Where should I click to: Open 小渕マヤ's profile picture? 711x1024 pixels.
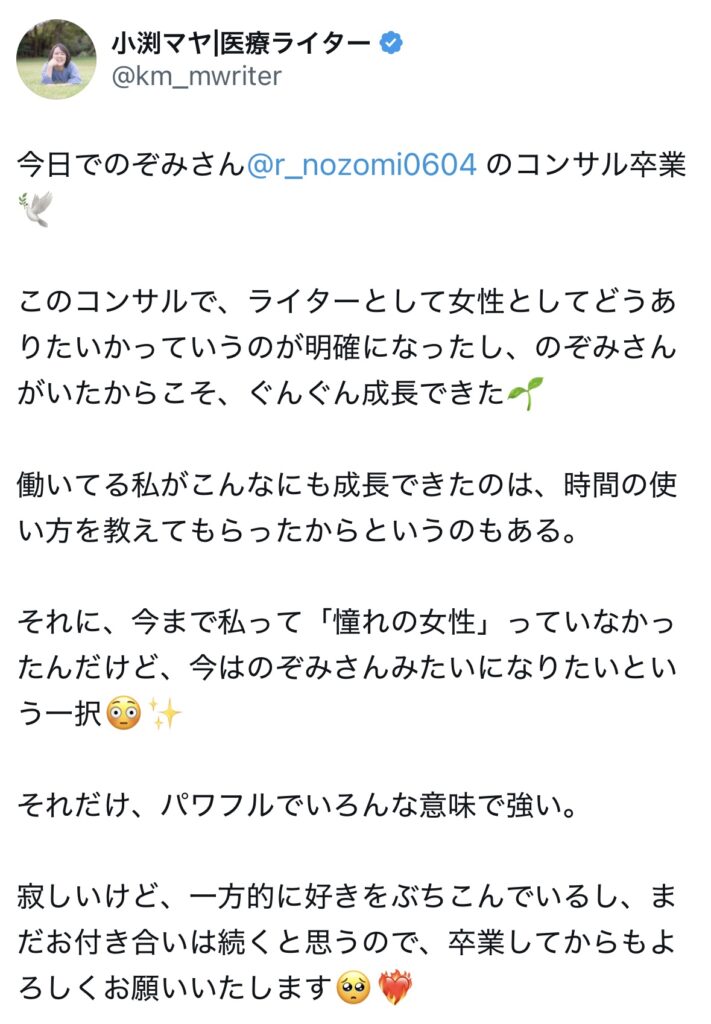point(56,59)
